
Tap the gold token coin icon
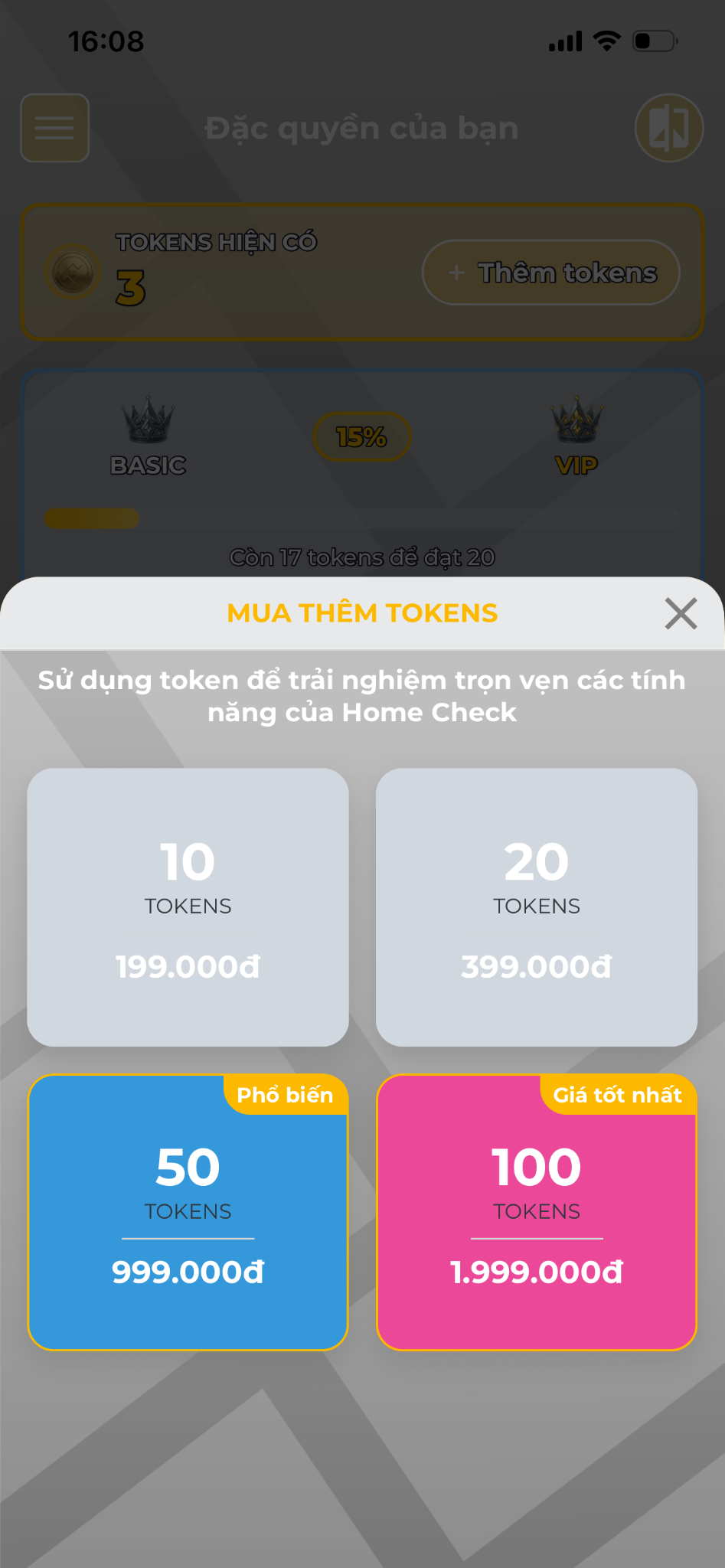point(73,273)
